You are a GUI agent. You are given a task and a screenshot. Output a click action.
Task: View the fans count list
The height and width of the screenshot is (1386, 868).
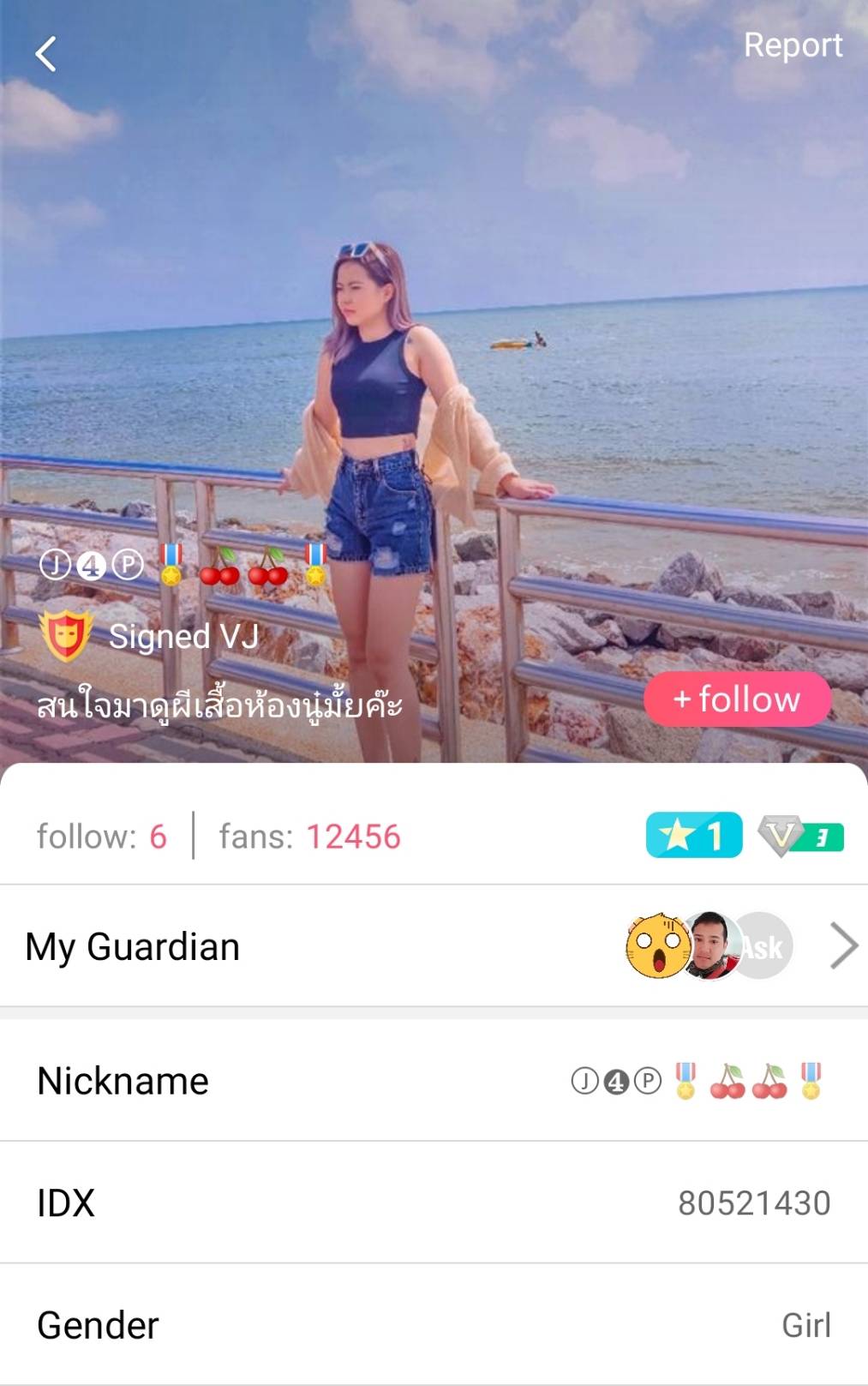(309, 837)
